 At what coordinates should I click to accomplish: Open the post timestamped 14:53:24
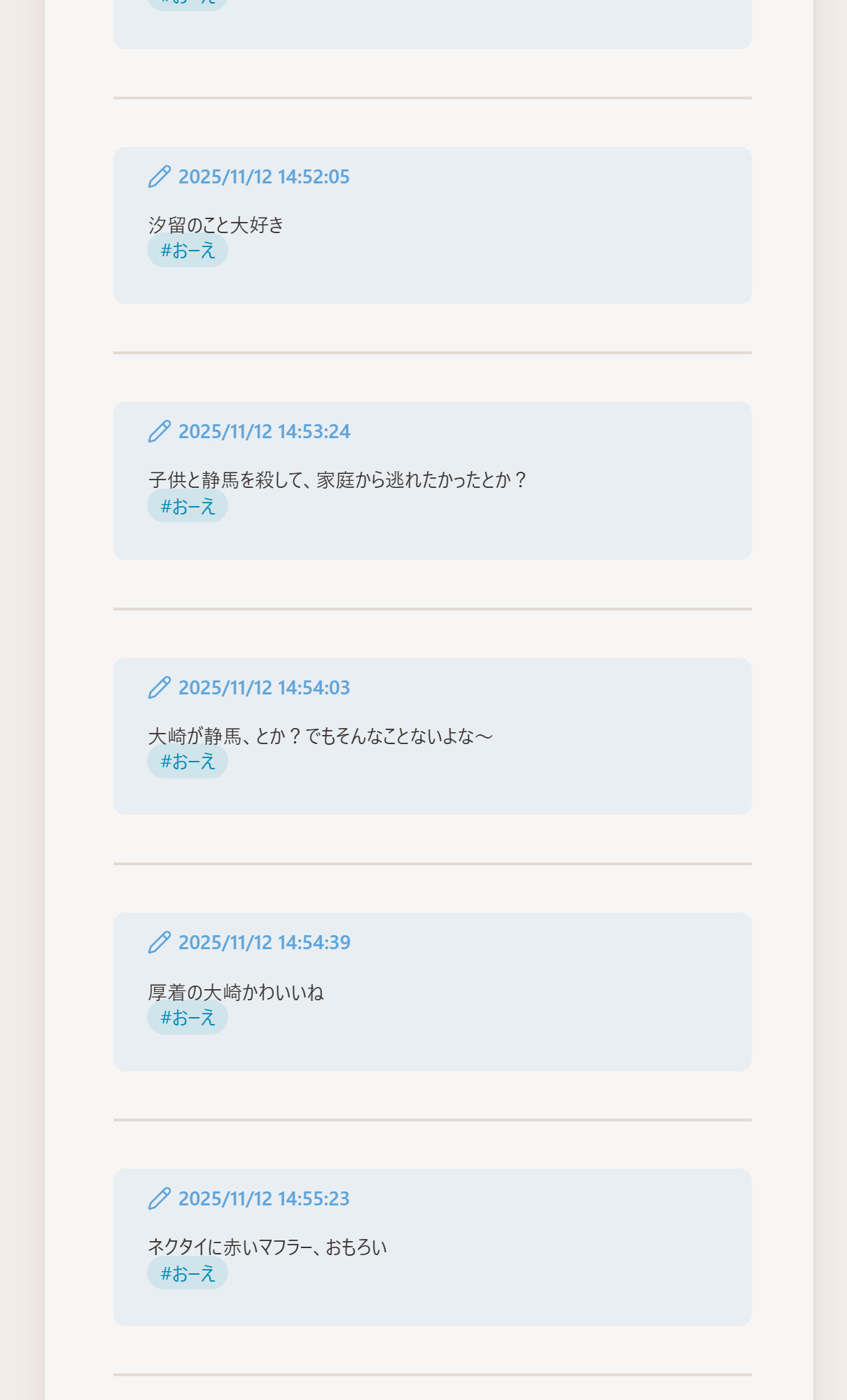click(x=264, y=432)
